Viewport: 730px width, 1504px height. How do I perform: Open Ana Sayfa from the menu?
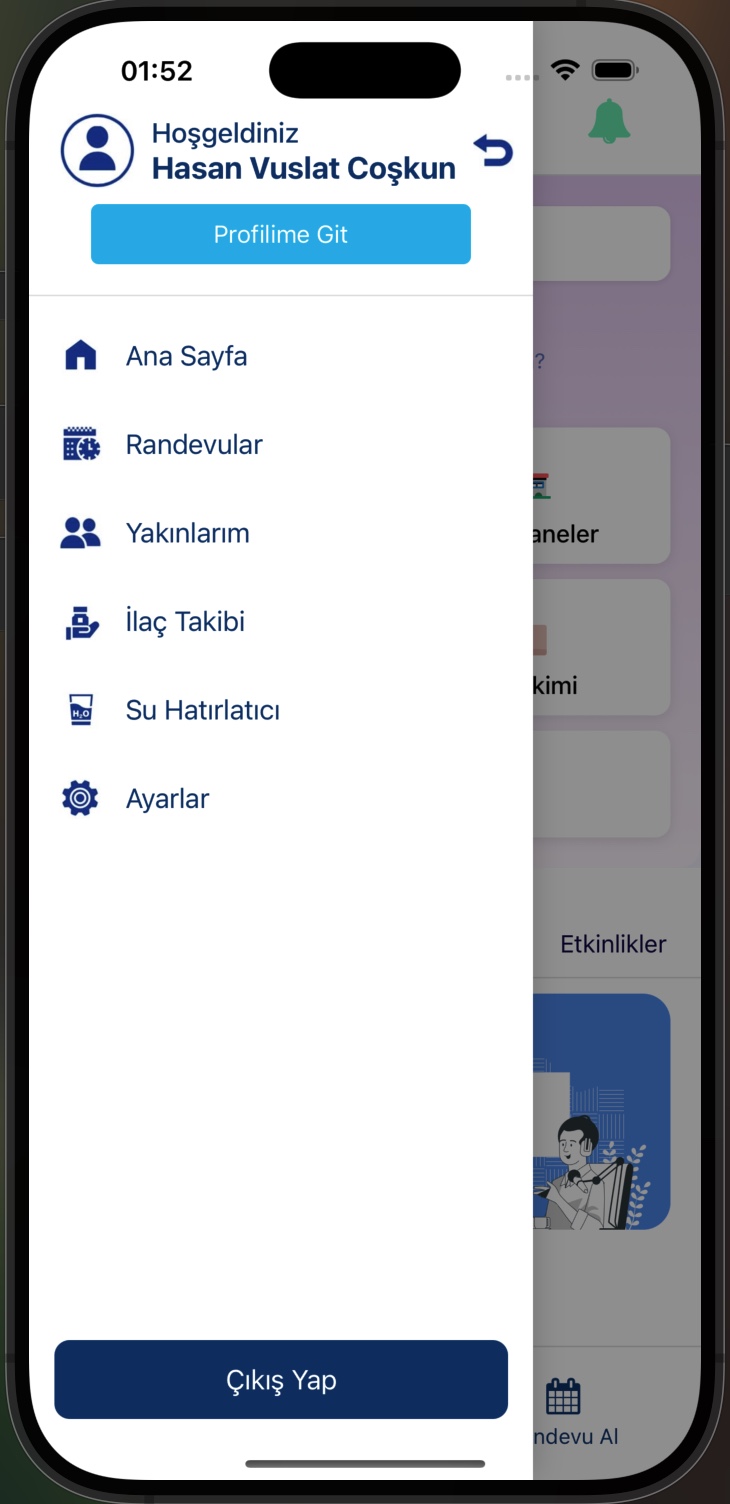coord(186,356)
